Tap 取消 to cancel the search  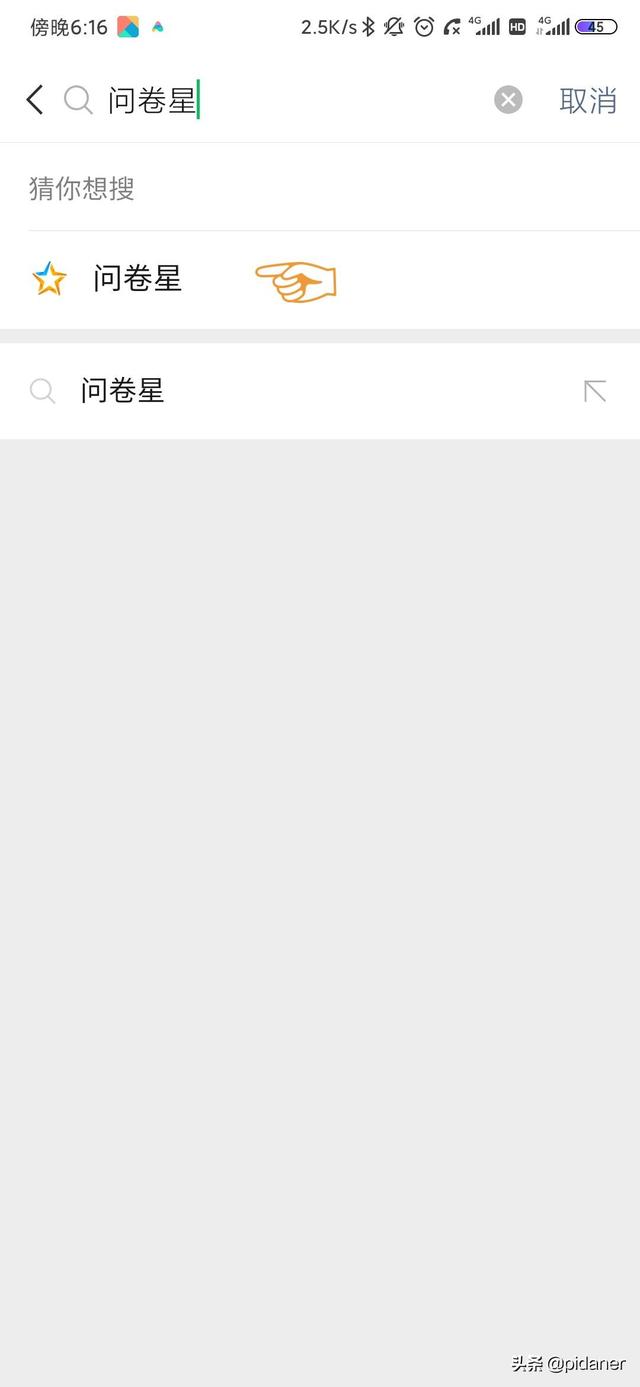point(587,100)
